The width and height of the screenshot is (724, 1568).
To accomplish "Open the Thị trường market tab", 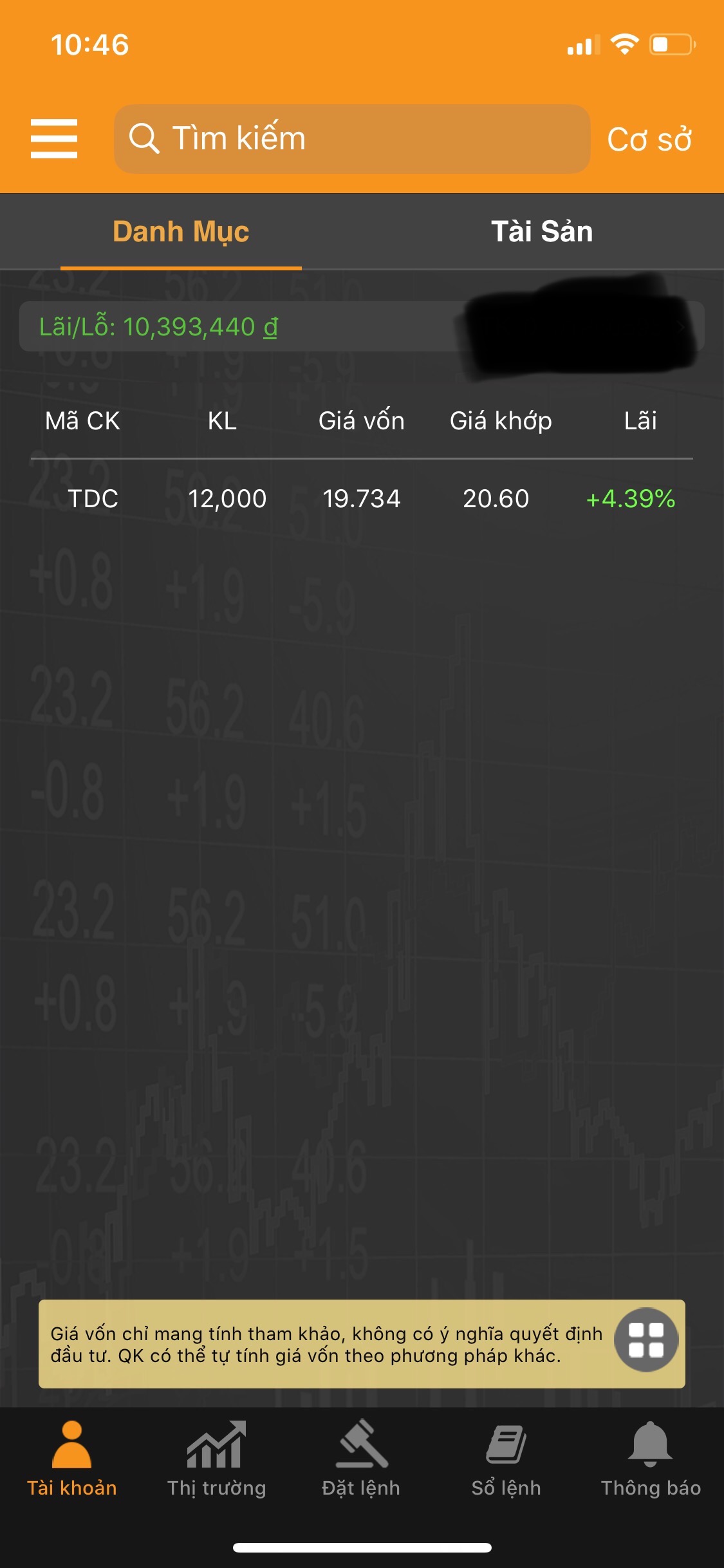I will pos(216,1460).
